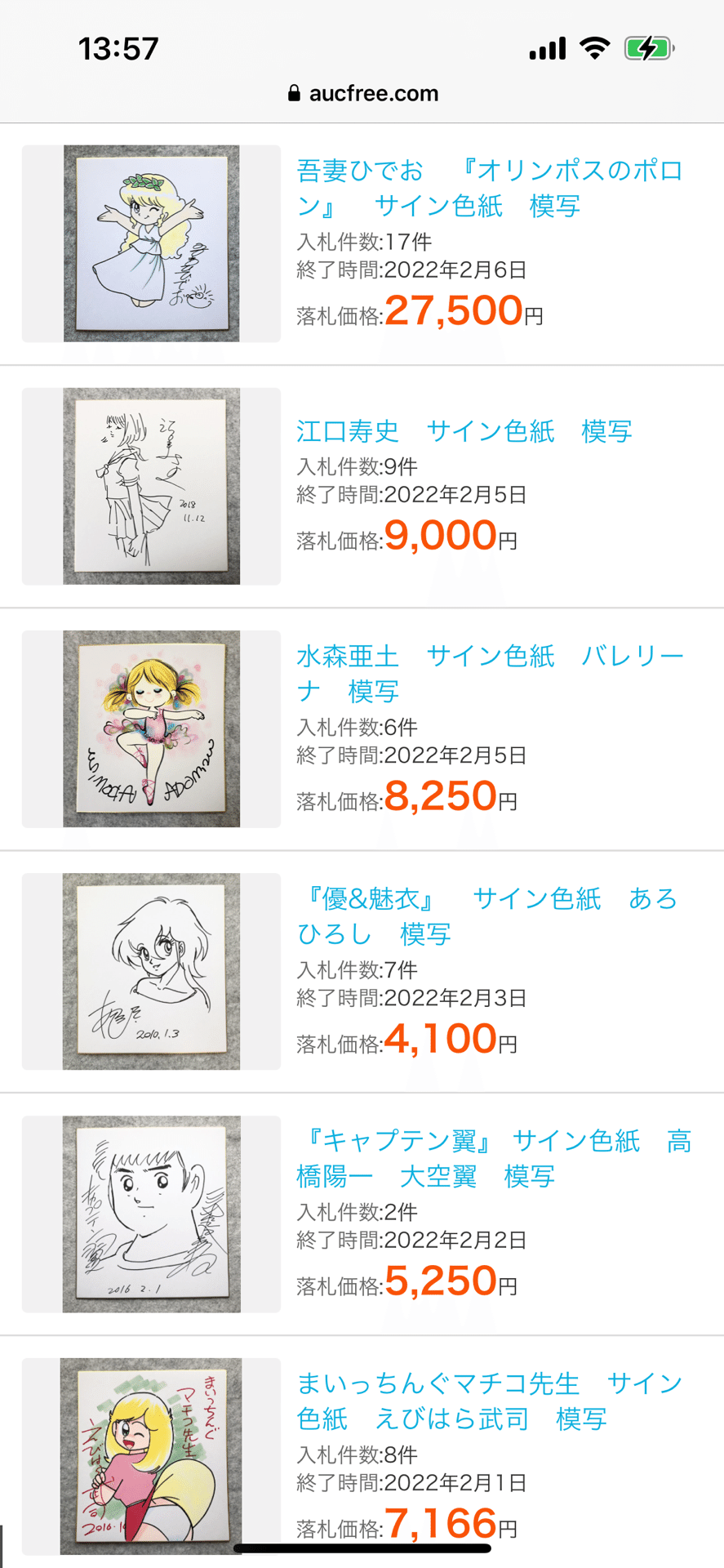Tap the aucfree.com address bar

point(363,93)
